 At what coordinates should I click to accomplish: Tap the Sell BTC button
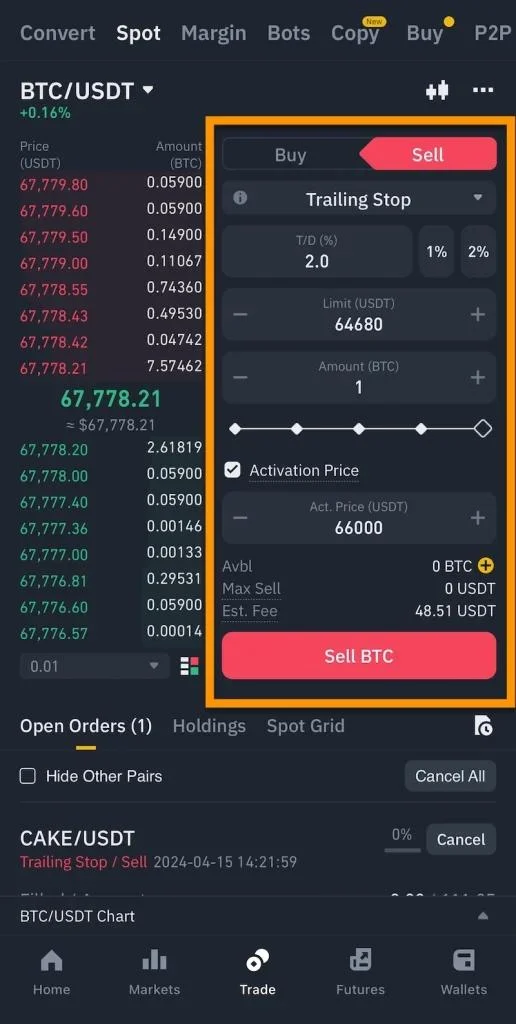tap(359, 656)
